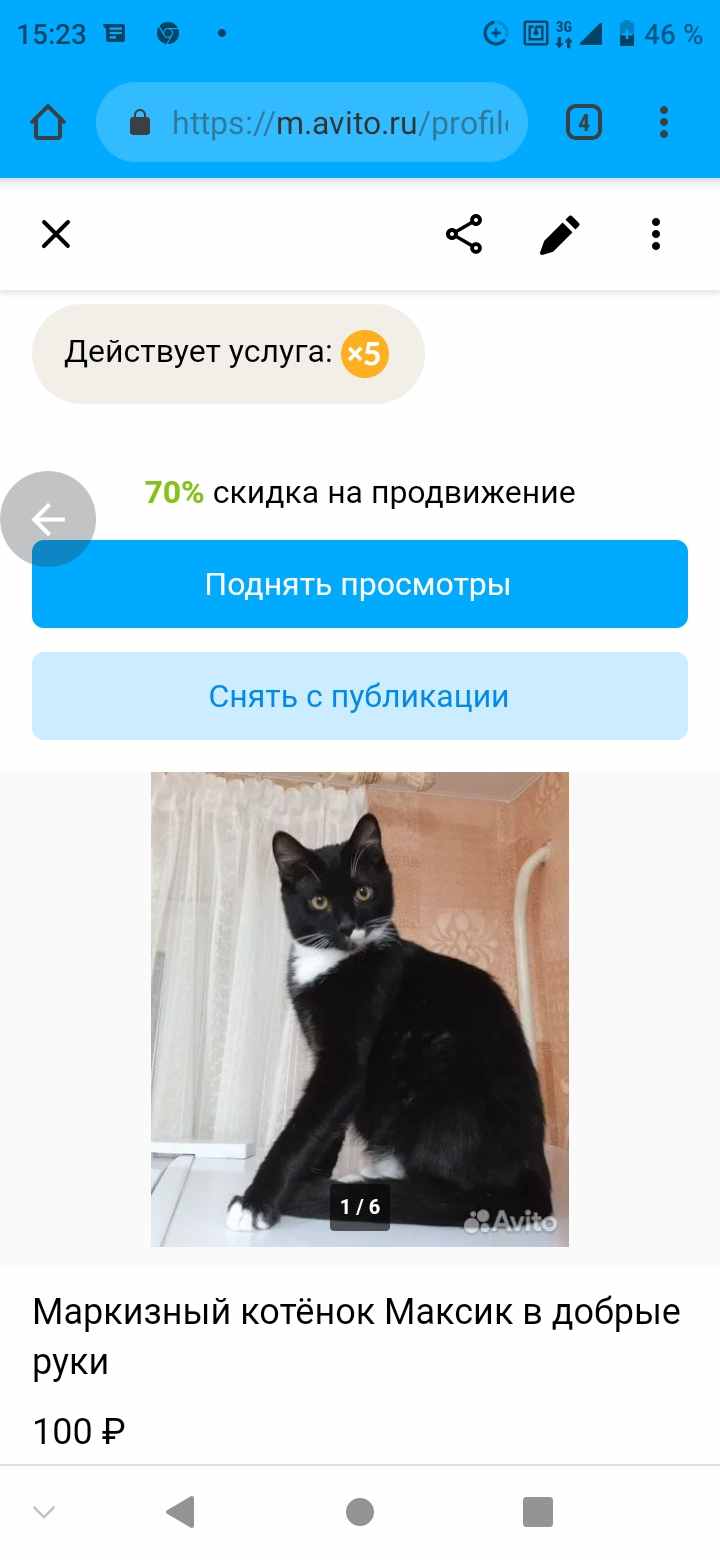The width and height of the screenshot is (720, 1560).
Task: Open the Chrome menu
Action: 664,123
